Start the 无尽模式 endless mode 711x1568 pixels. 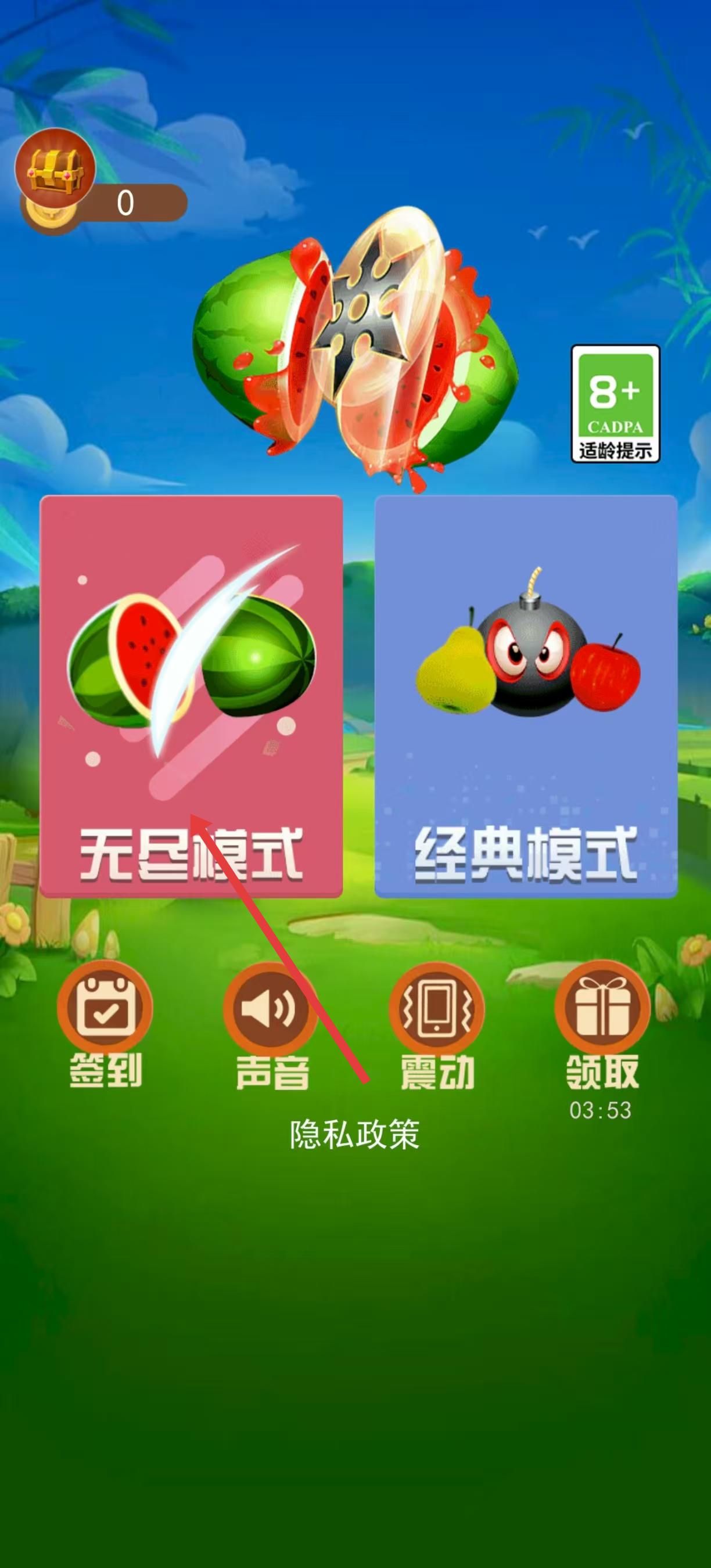tap(191, 696)
